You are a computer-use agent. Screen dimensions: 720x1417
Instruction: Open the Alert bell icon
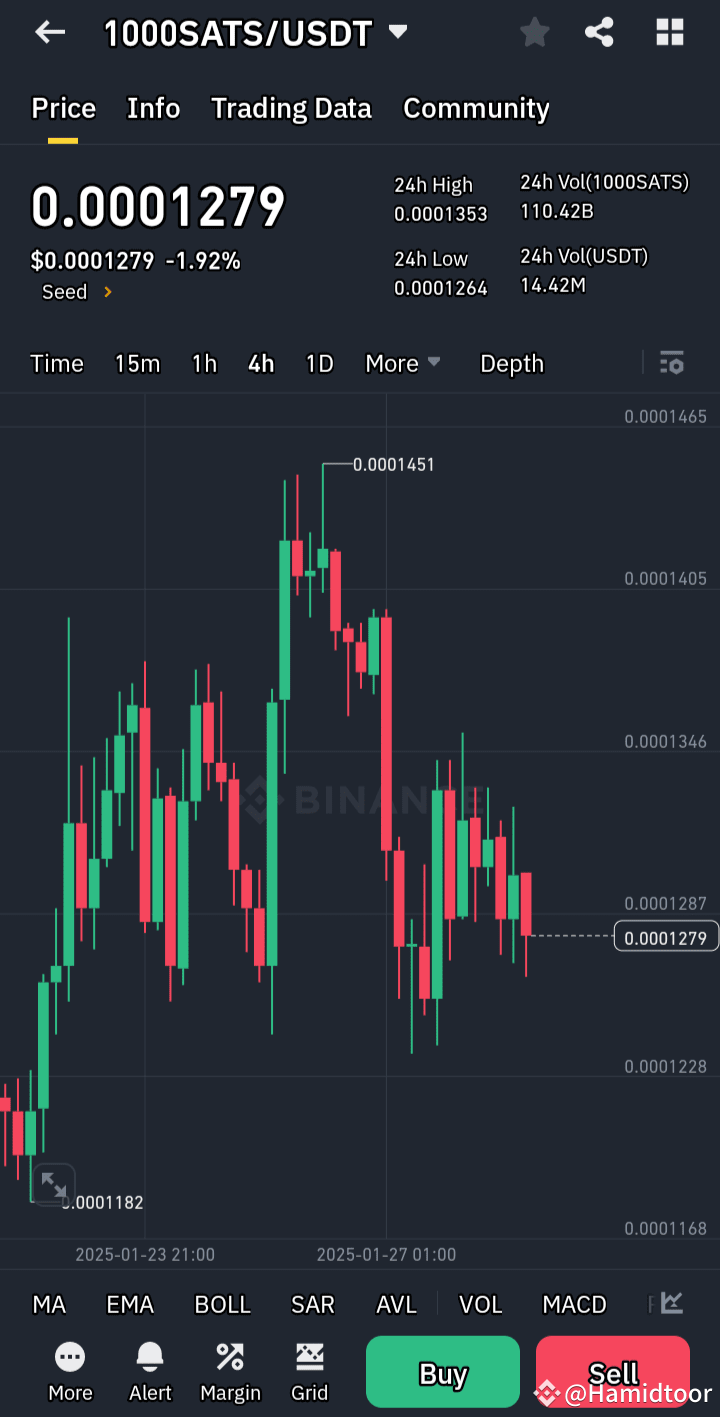click(150, 1371)
